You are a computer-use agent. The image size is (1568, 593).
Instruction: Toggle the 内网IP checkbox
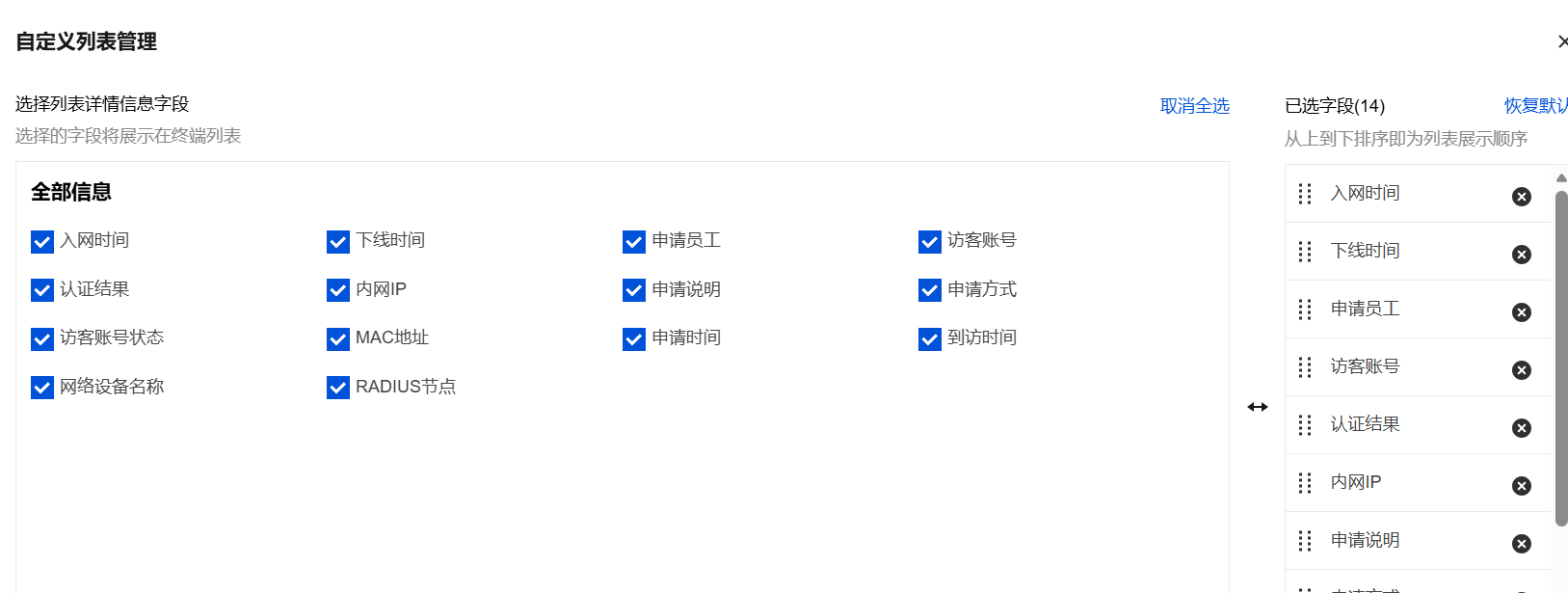click(x=338, y=290)
